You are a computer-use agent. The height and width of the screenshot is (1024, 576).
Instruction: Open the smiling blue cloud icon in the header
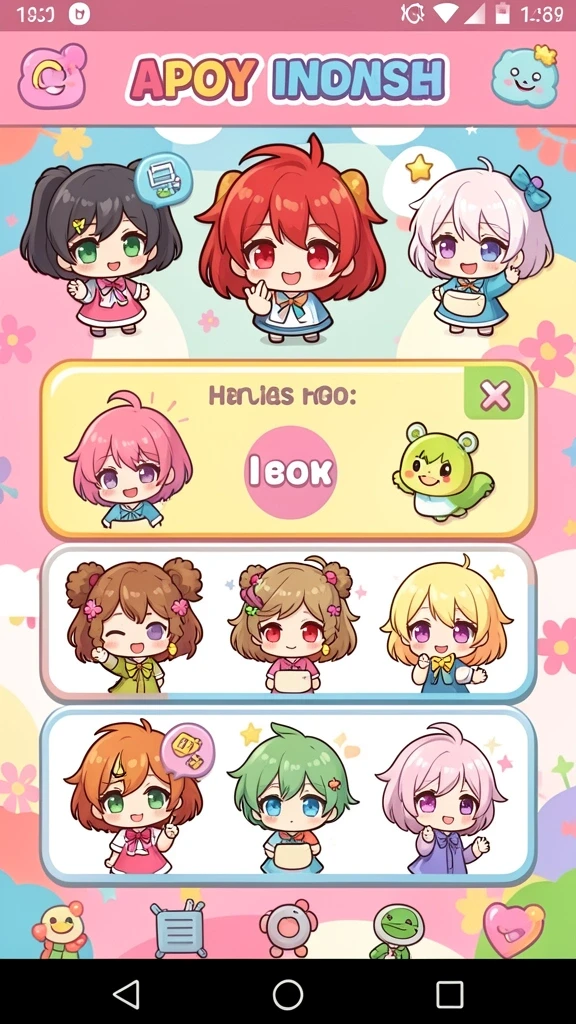click(524, 76)
